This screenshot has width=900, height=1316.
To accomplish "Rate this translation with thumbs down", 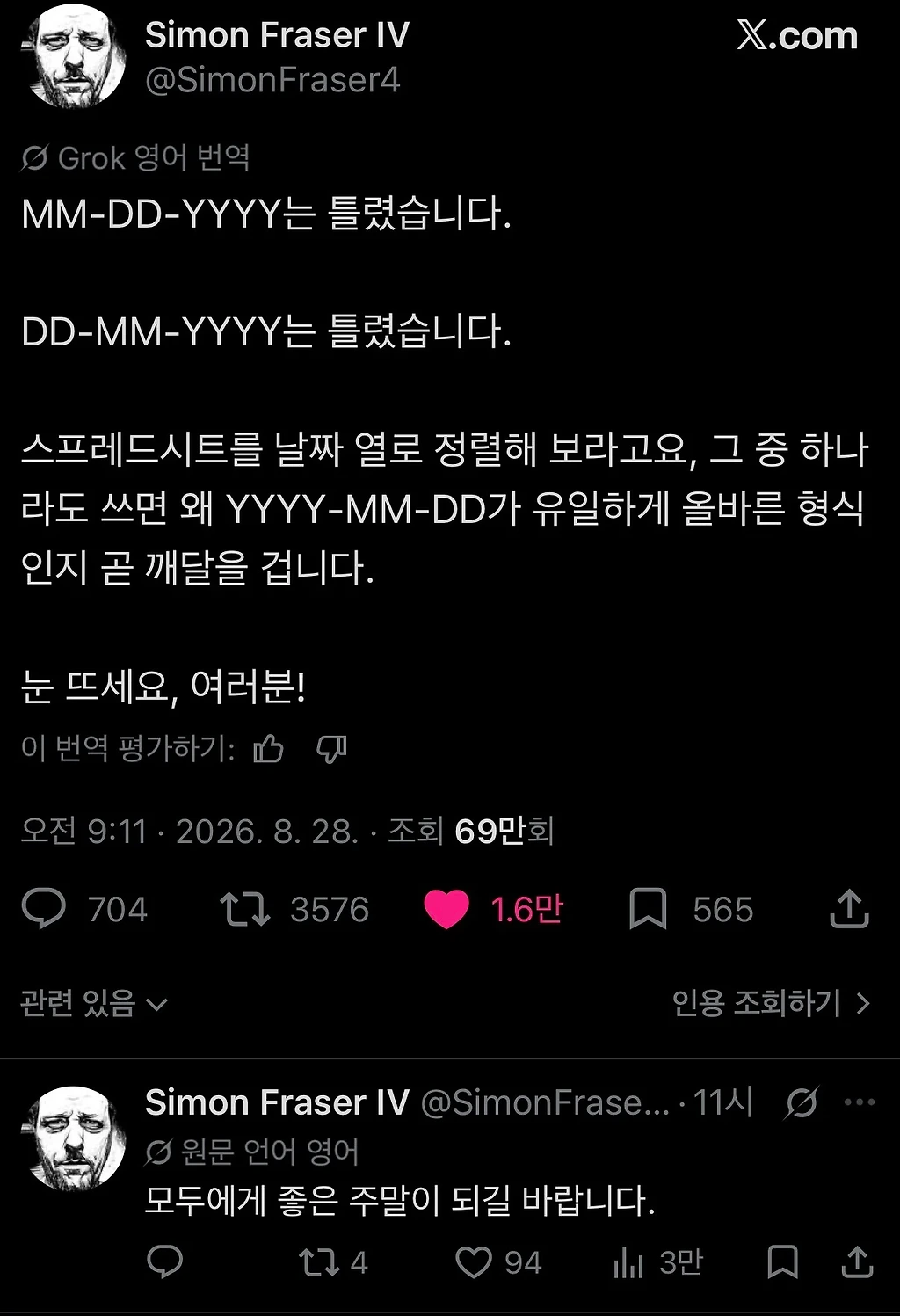I will point(331,749).
